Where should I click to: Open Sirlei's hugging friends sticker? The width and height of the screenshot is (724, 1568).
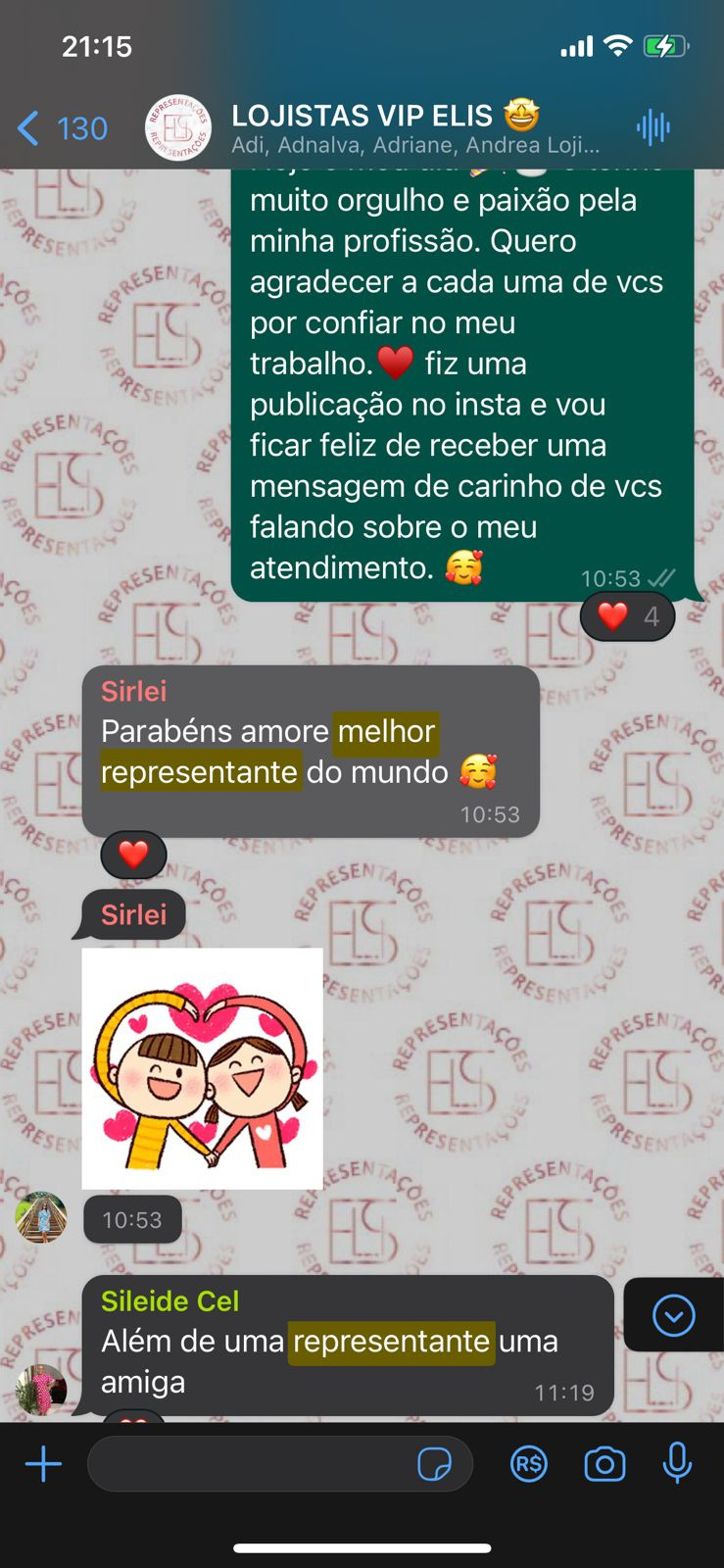pyautogui.click(x=202, y=1068)
